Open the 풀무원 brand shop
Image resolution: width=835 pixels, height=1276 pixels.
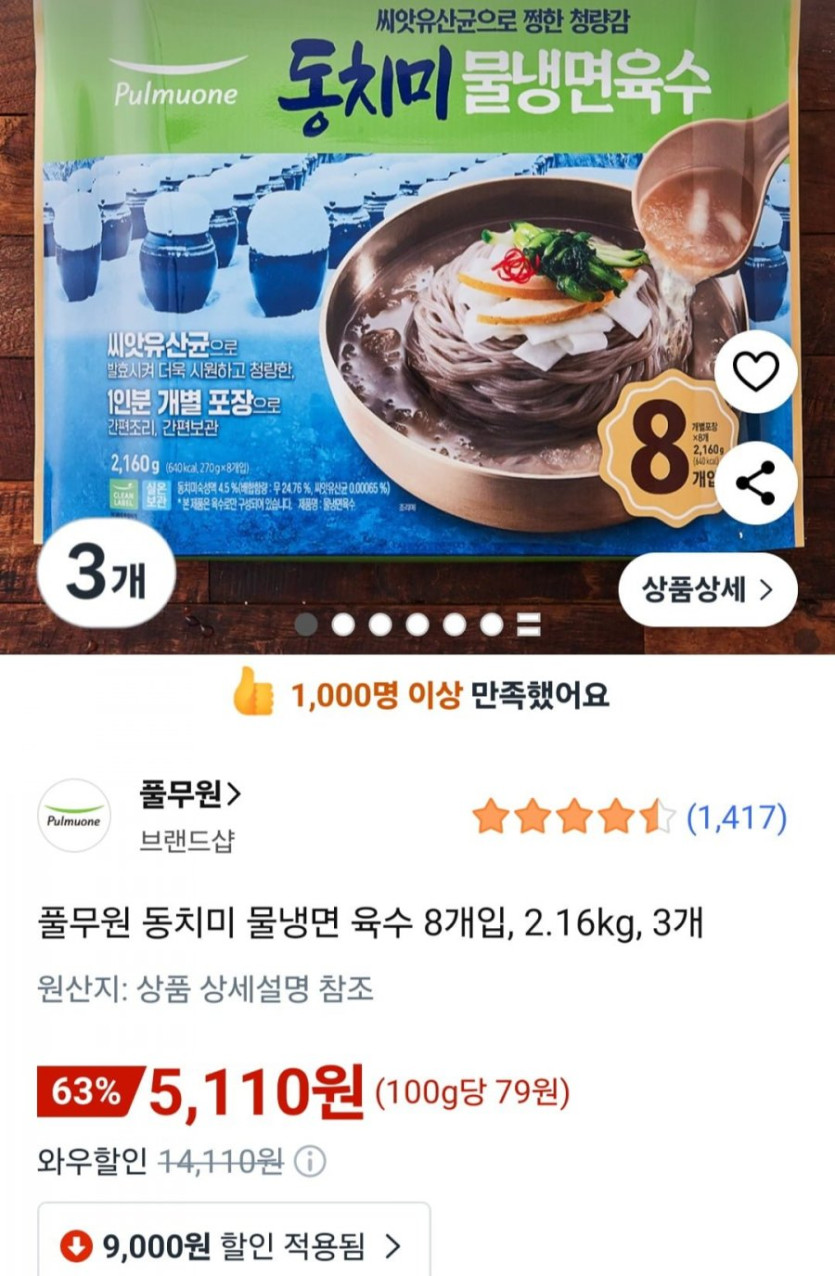pos(190,796)
